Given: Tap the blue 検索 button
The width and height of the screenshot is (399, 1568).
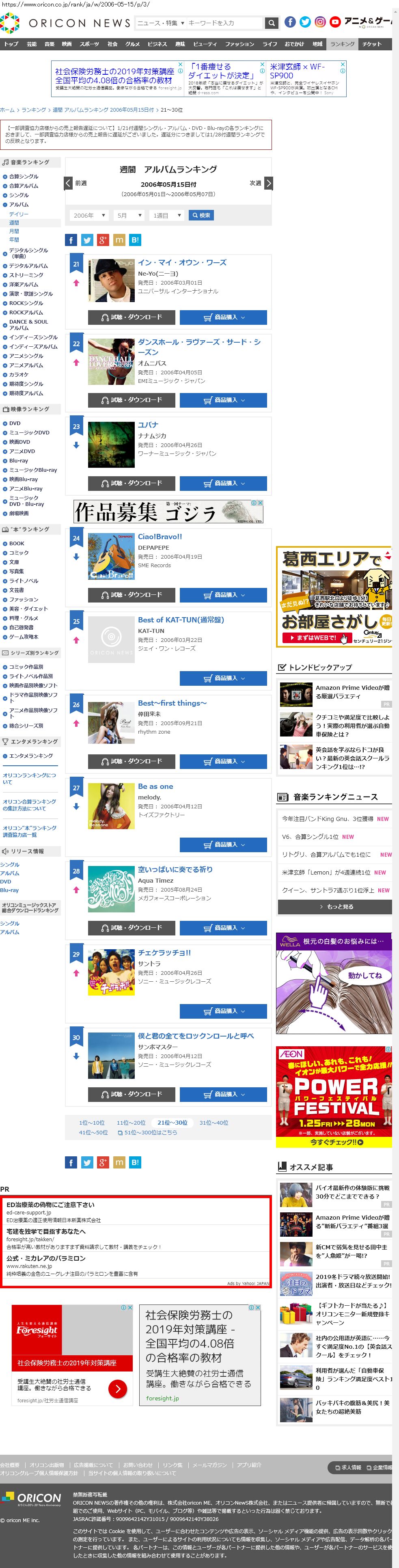Looking at the screenshot, I should coord(201,216).
